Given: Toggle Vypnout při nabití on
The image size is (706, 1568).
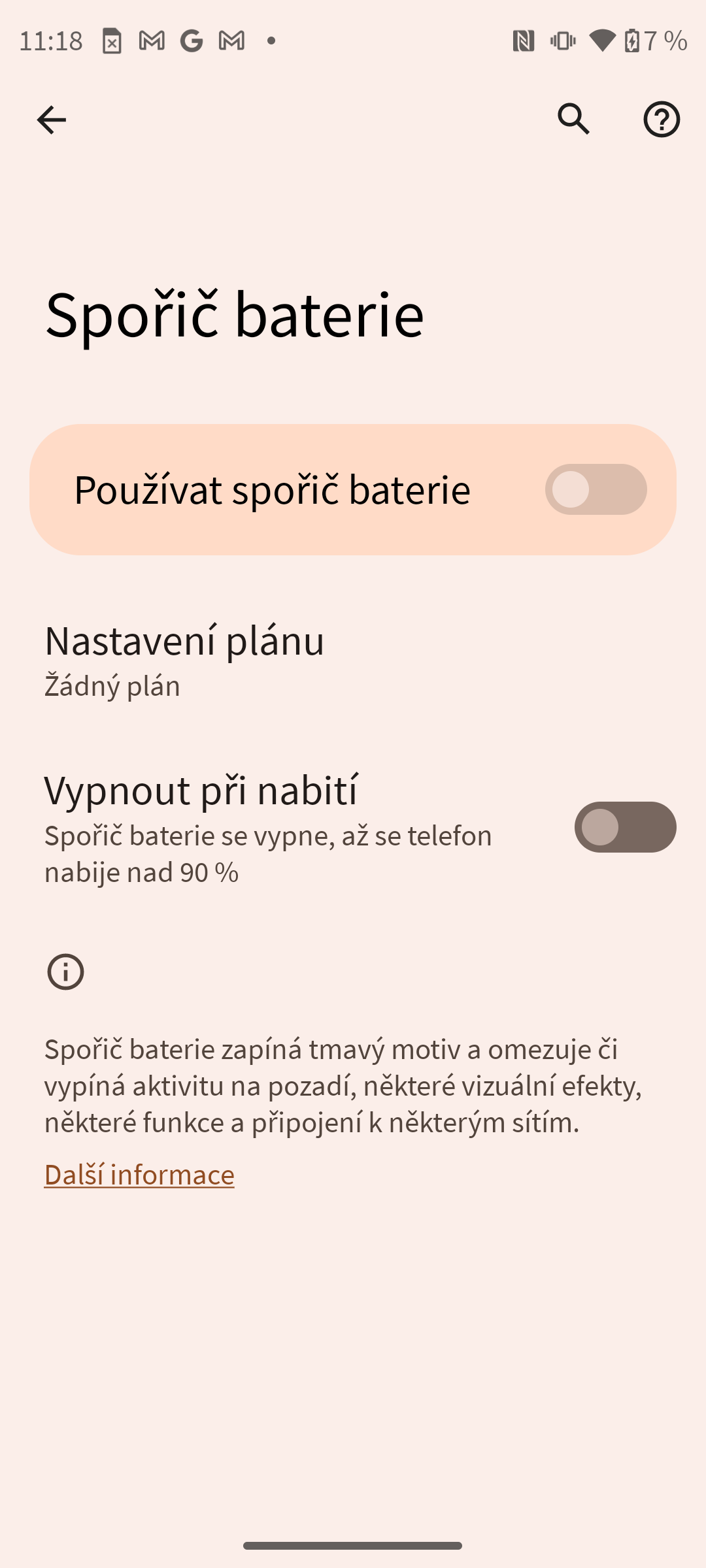Looking at the screenshot, I should coord(625,826).
